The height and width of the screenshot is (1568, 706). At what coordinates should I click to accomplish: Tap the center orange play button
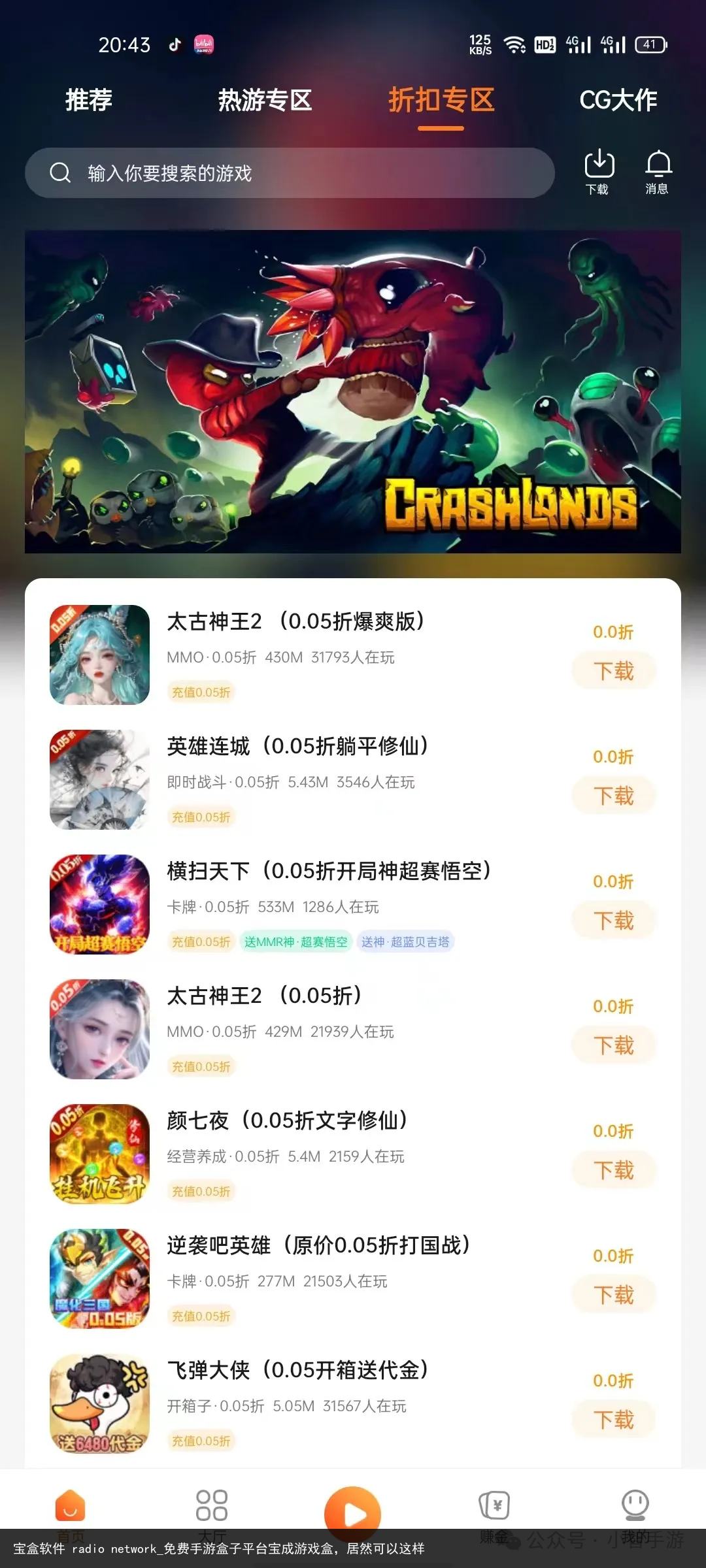click(x=353, y=1513)
